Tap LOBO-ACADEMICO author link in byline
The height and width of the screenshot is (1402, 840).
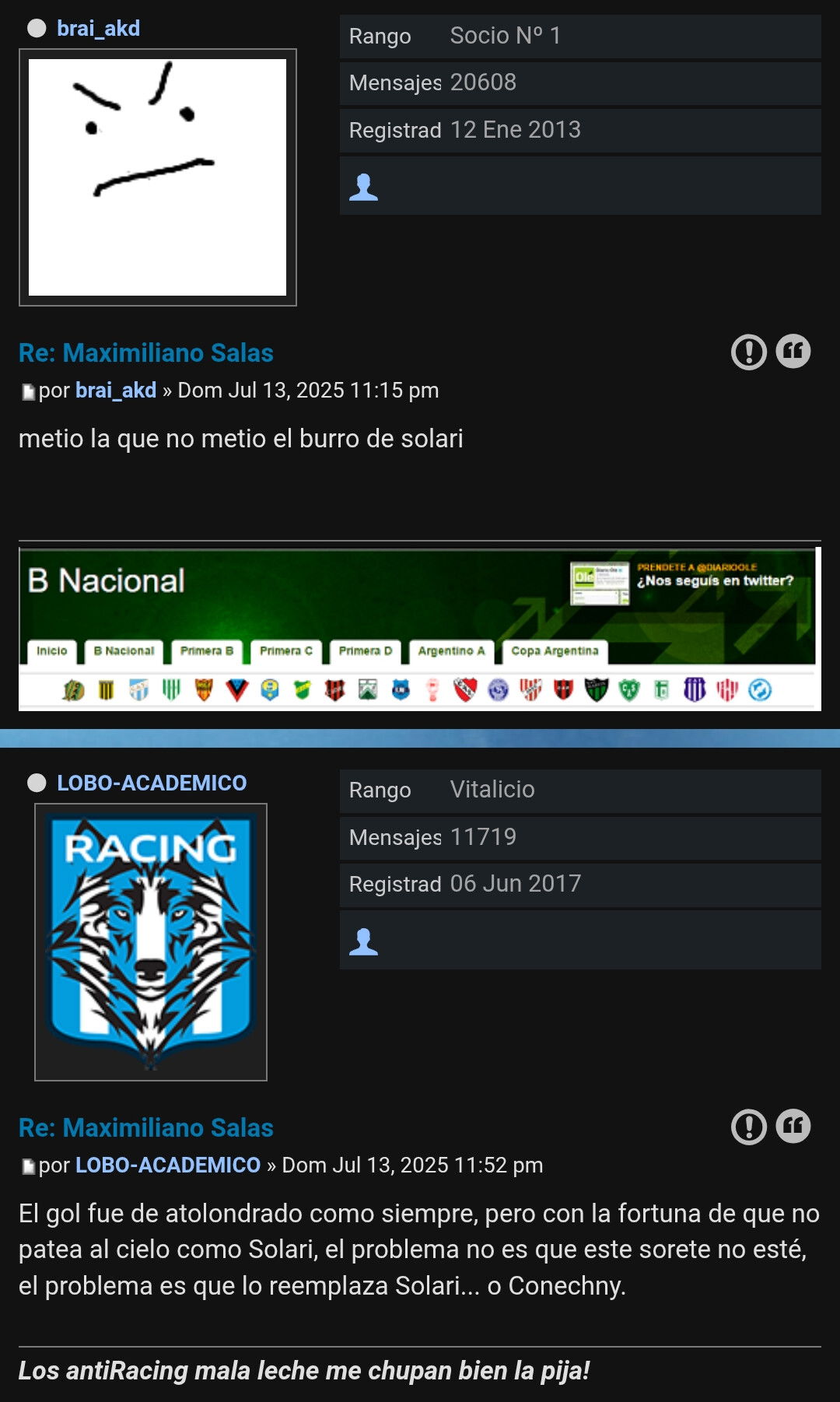(x=168, y=1165)
